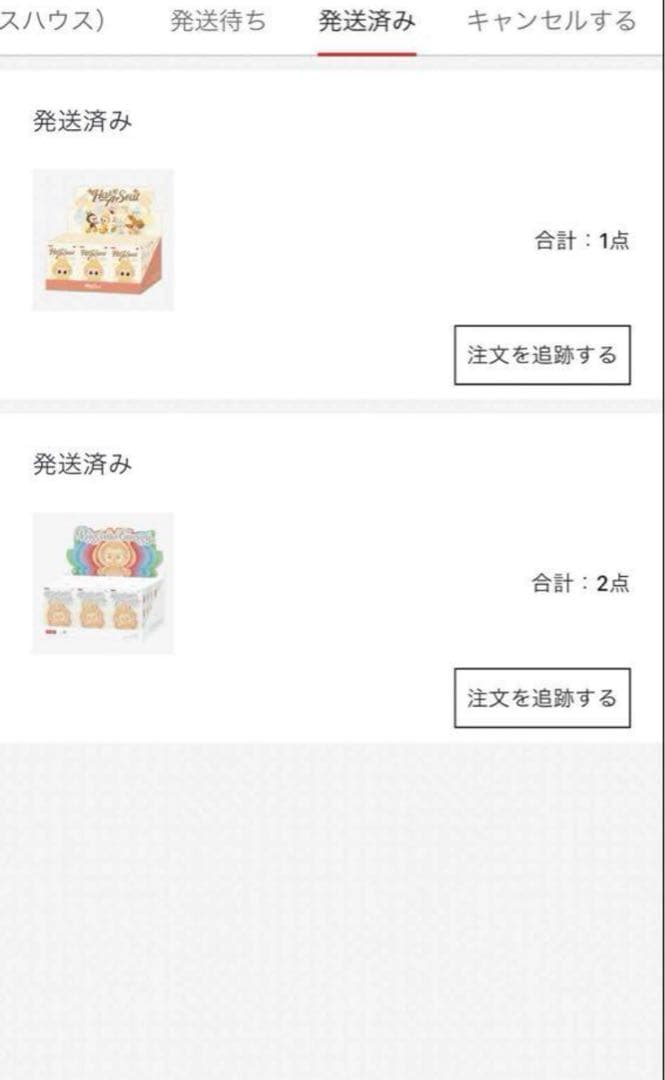This screenshot has height=1080, width=665.
Task: Track the order with 合計：2点
Action: tap(542, 698)
